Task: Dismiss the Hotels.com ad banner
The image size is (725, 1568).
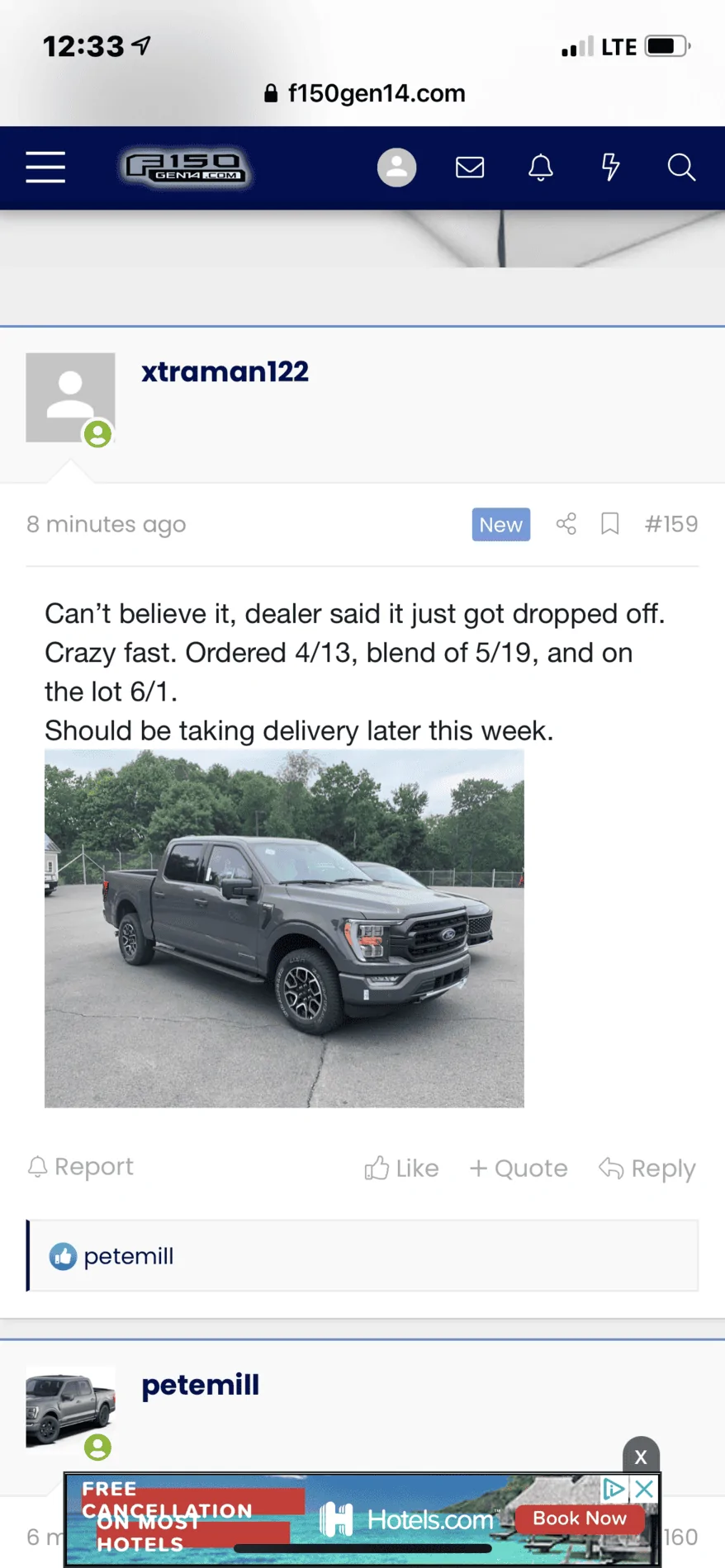Action: (x=641, y=1457)
